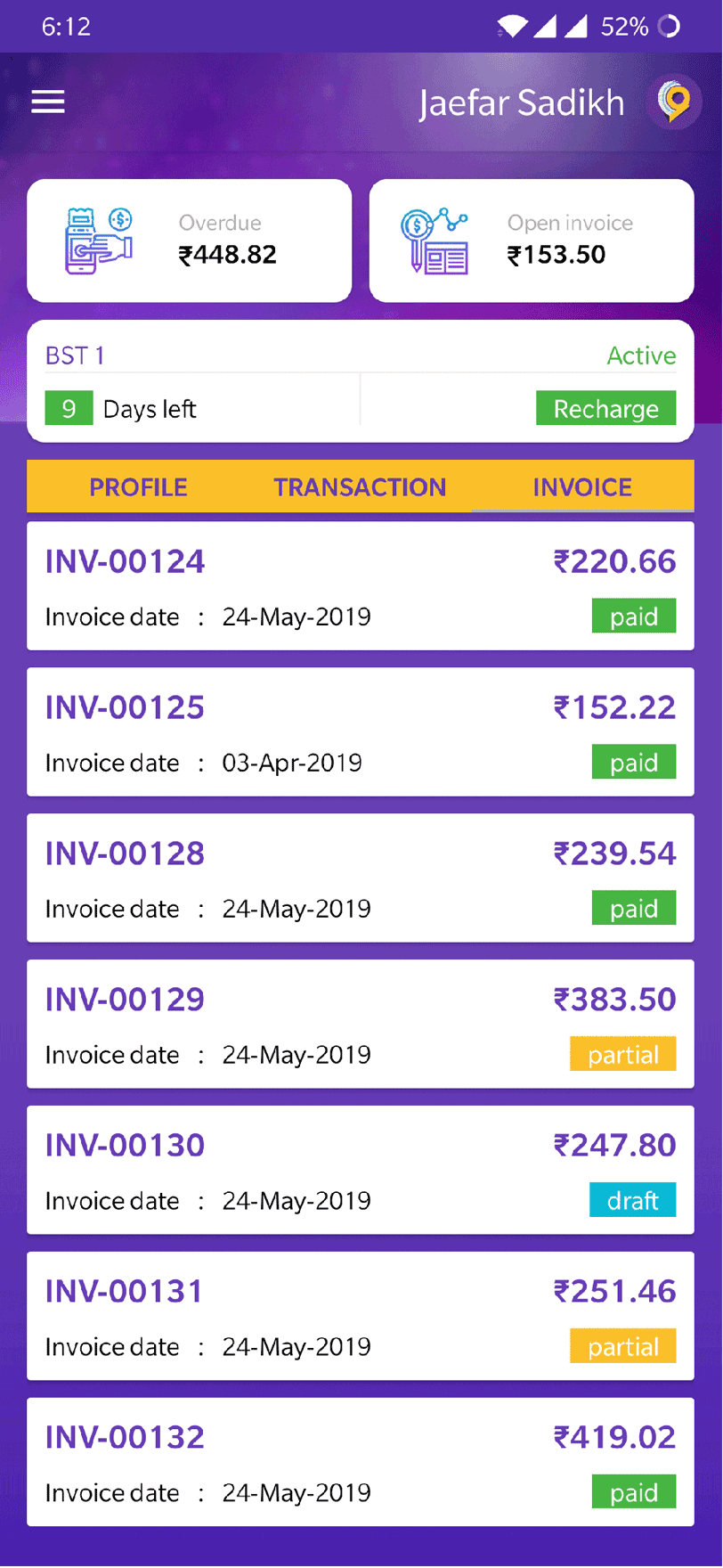Toggle partial status on INV-00129
Viewport: 723px width, 1568px height.
[622, 1054]
